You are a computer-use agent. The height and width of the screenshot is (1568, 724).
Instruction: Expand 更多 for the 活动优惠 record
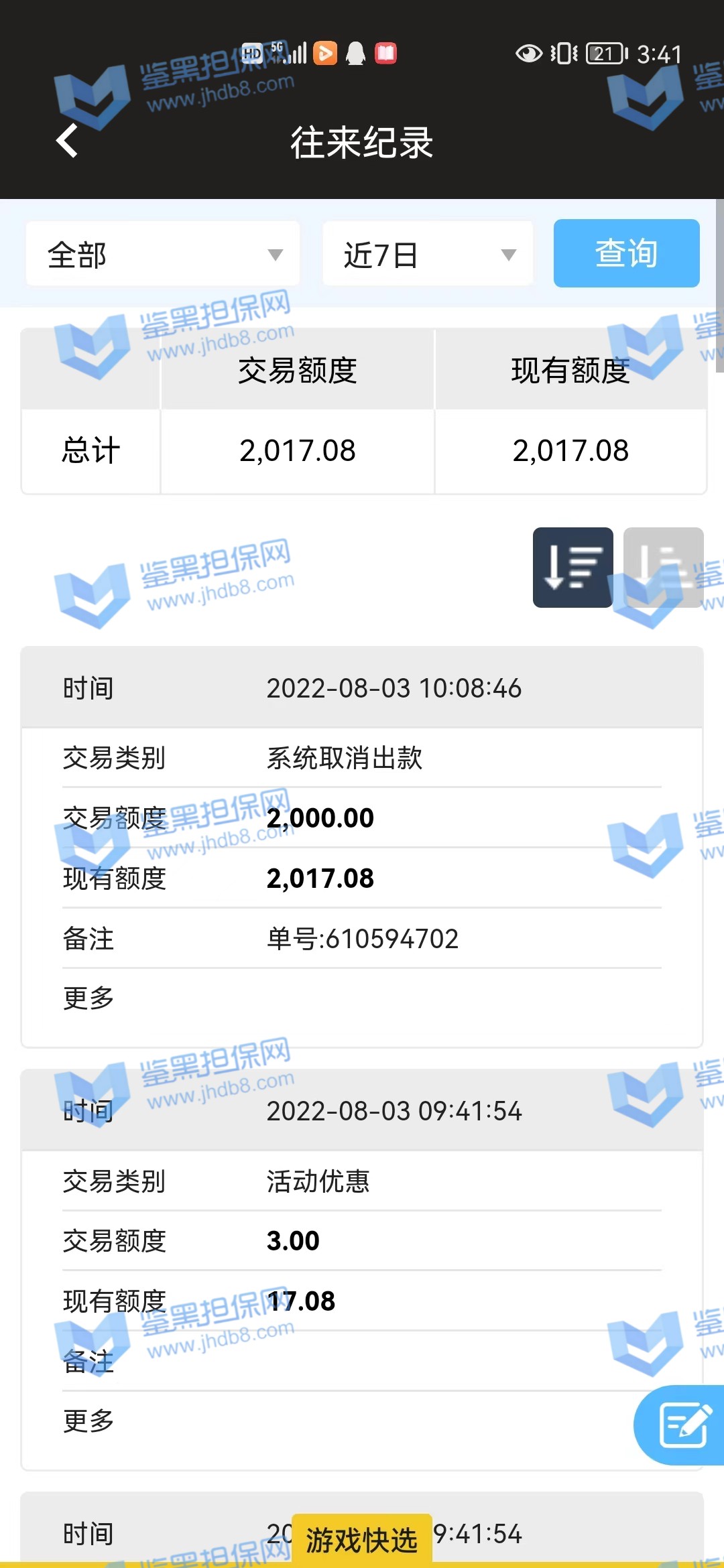(x=88, y=1421)
